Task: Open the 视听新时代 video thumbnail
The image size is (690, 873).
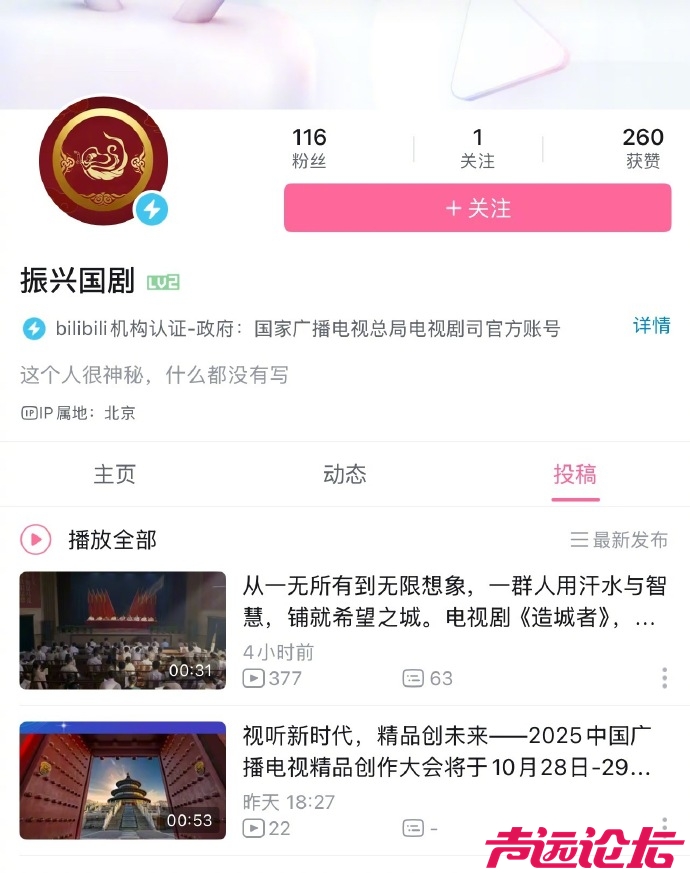Action: coord(123,780)
